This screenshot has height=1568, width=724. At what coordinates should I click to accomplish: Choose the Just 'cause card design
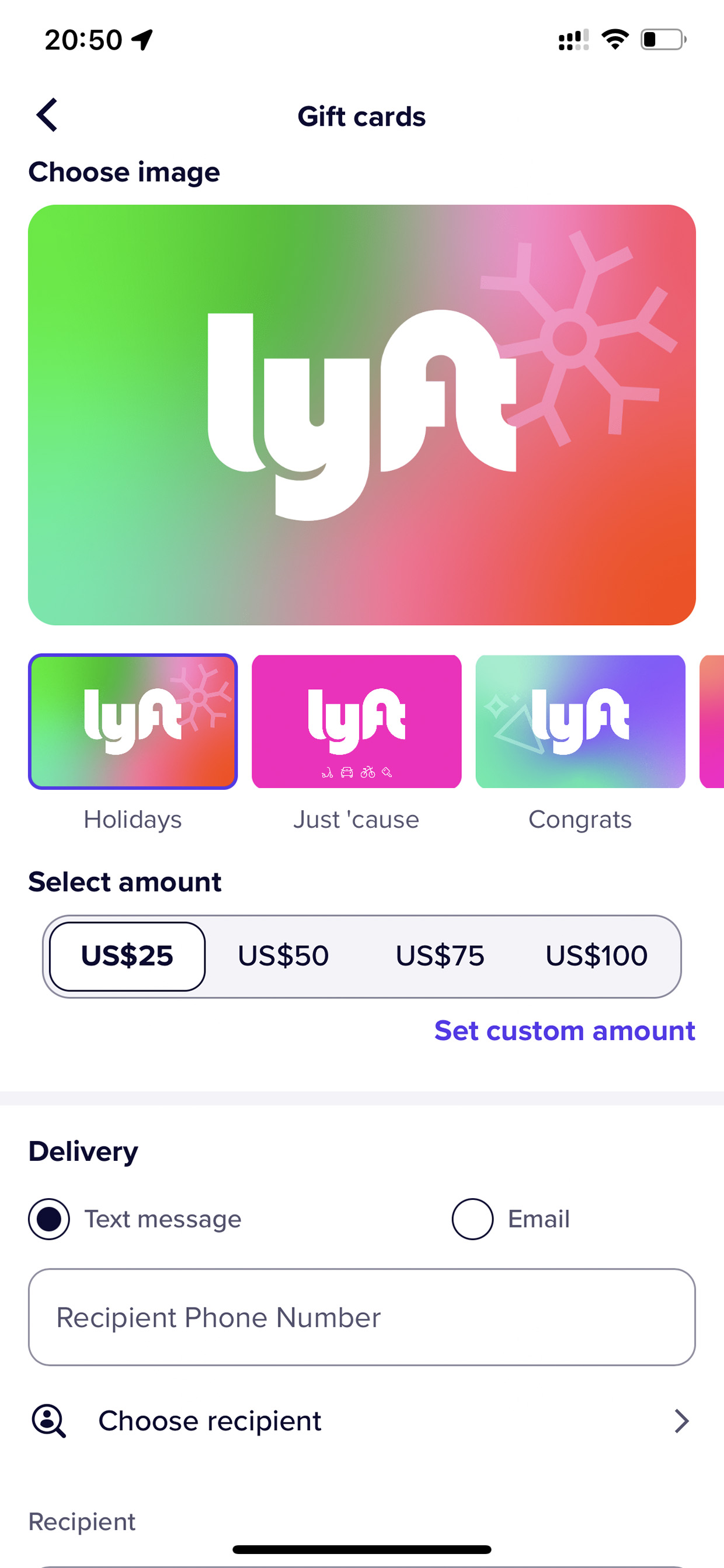(x=357, y=721)
